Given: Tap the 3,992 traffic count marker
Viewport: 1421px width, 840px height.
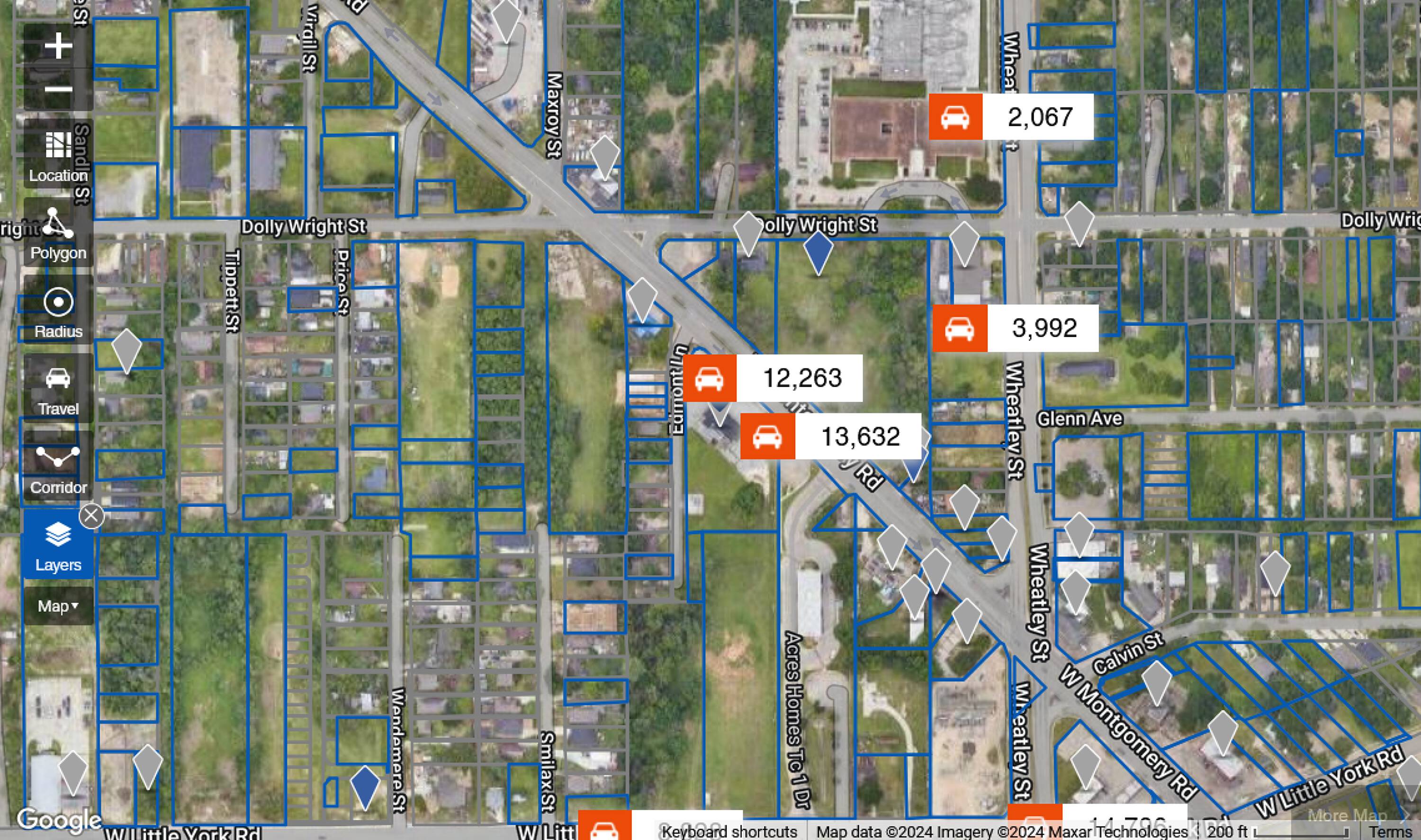Looking at the screenshot, I should coord(1015,328).
